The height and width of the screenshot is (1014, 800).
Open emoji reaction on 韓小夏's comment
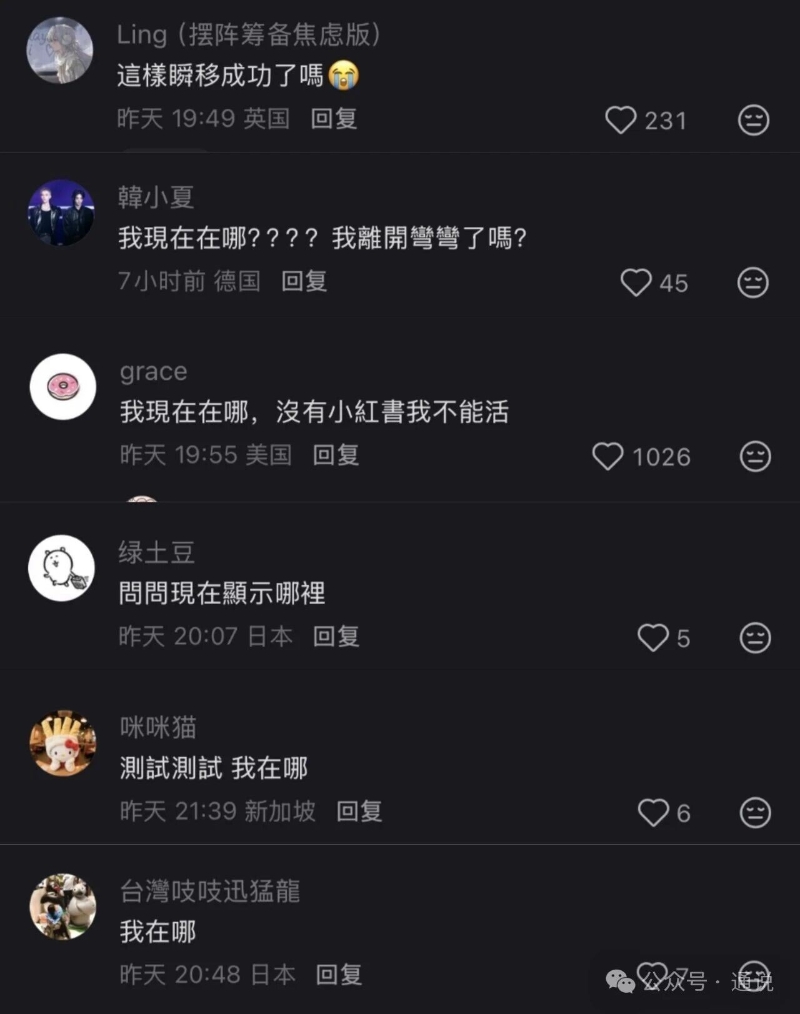pos(754,283)
